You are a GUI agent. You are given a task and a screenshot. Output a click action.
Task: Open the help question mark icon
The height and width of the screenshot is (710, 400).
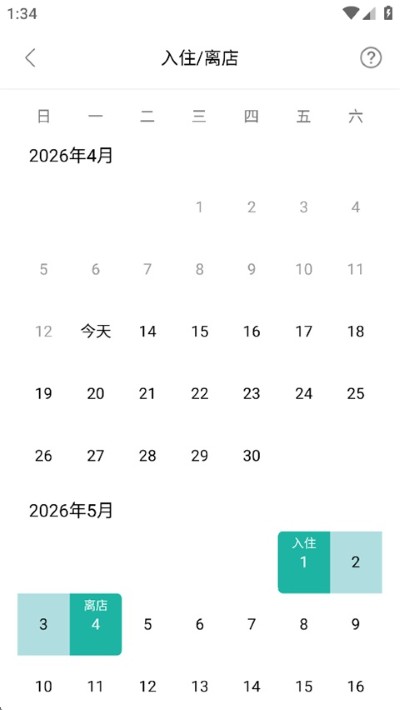click(x=371, y=58)
